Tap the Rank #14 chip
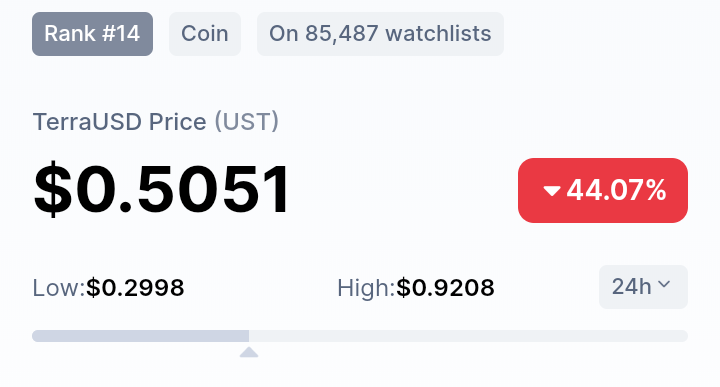Image resolution: width=720 pixels, height=387 pixels. pos(92,34)
